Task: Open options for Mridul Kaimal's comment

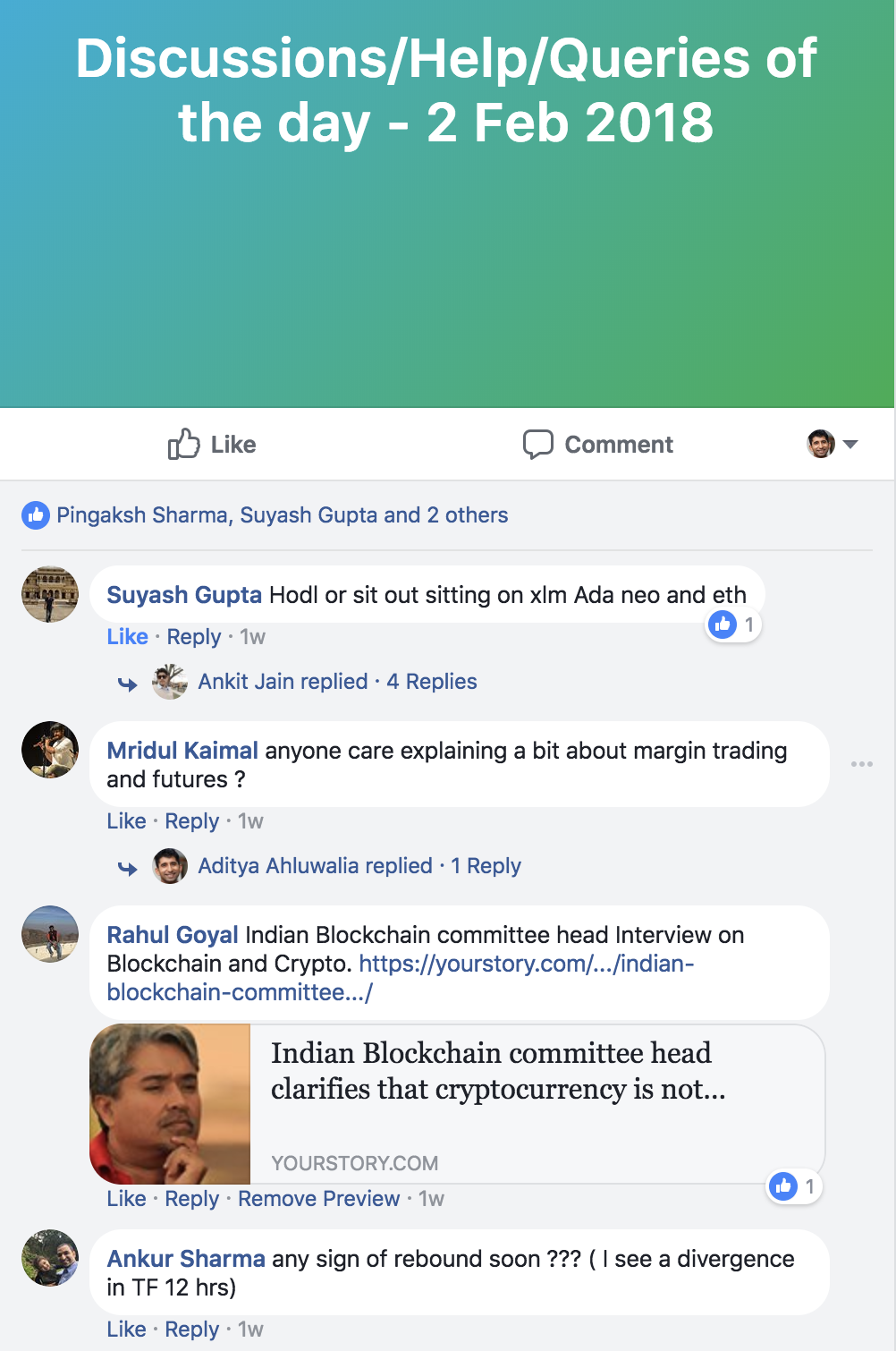Action: pos(862,764)
